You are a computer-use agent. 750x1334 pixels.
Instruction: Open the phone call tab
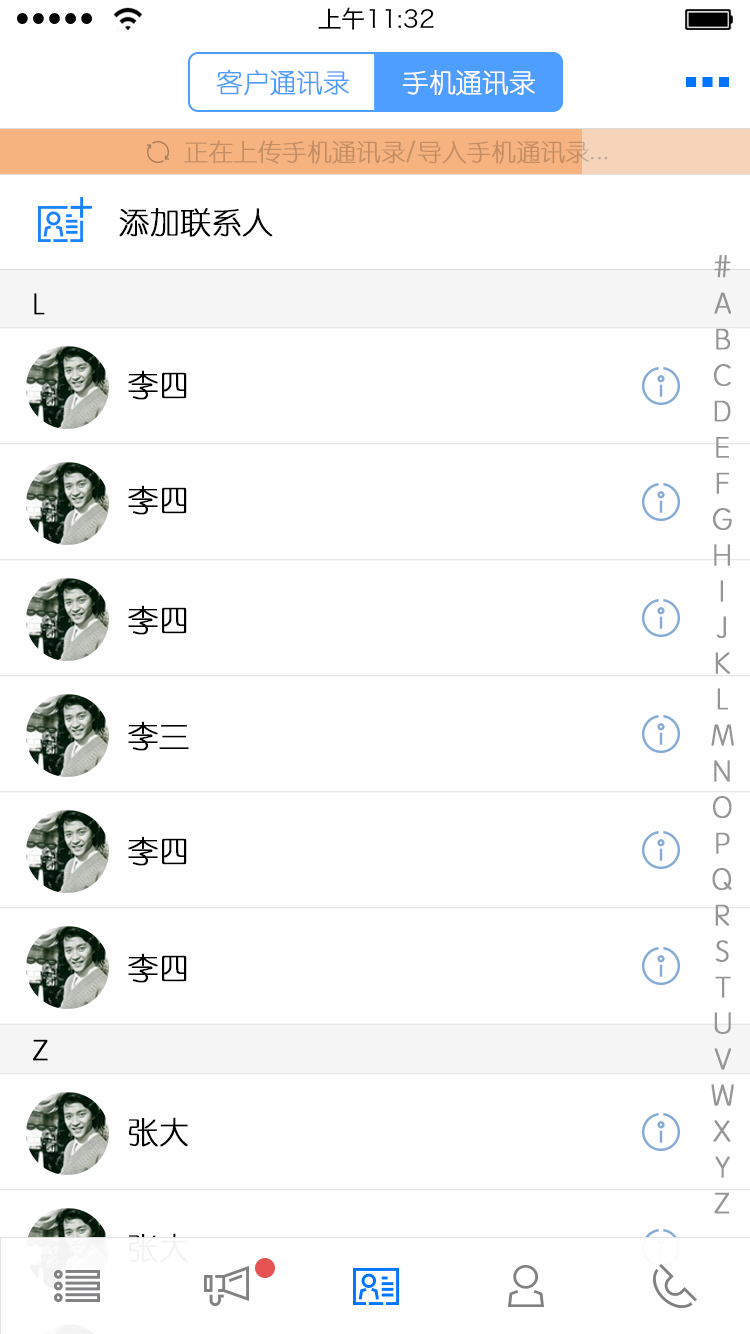674,1286
